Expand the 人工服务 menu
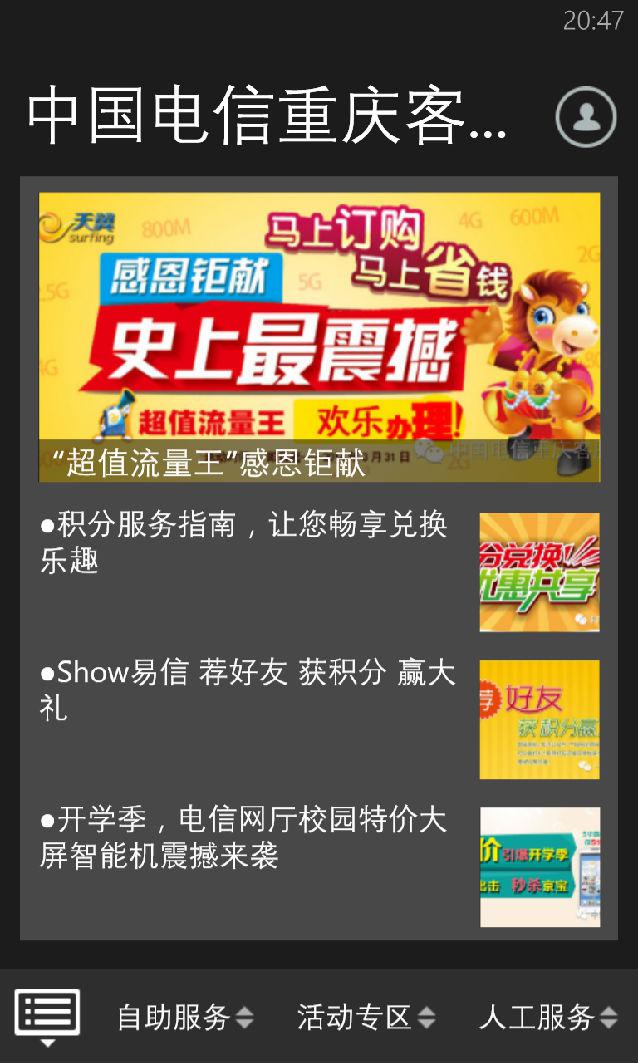This screenshot has width=638, height=1063. 548,1017
